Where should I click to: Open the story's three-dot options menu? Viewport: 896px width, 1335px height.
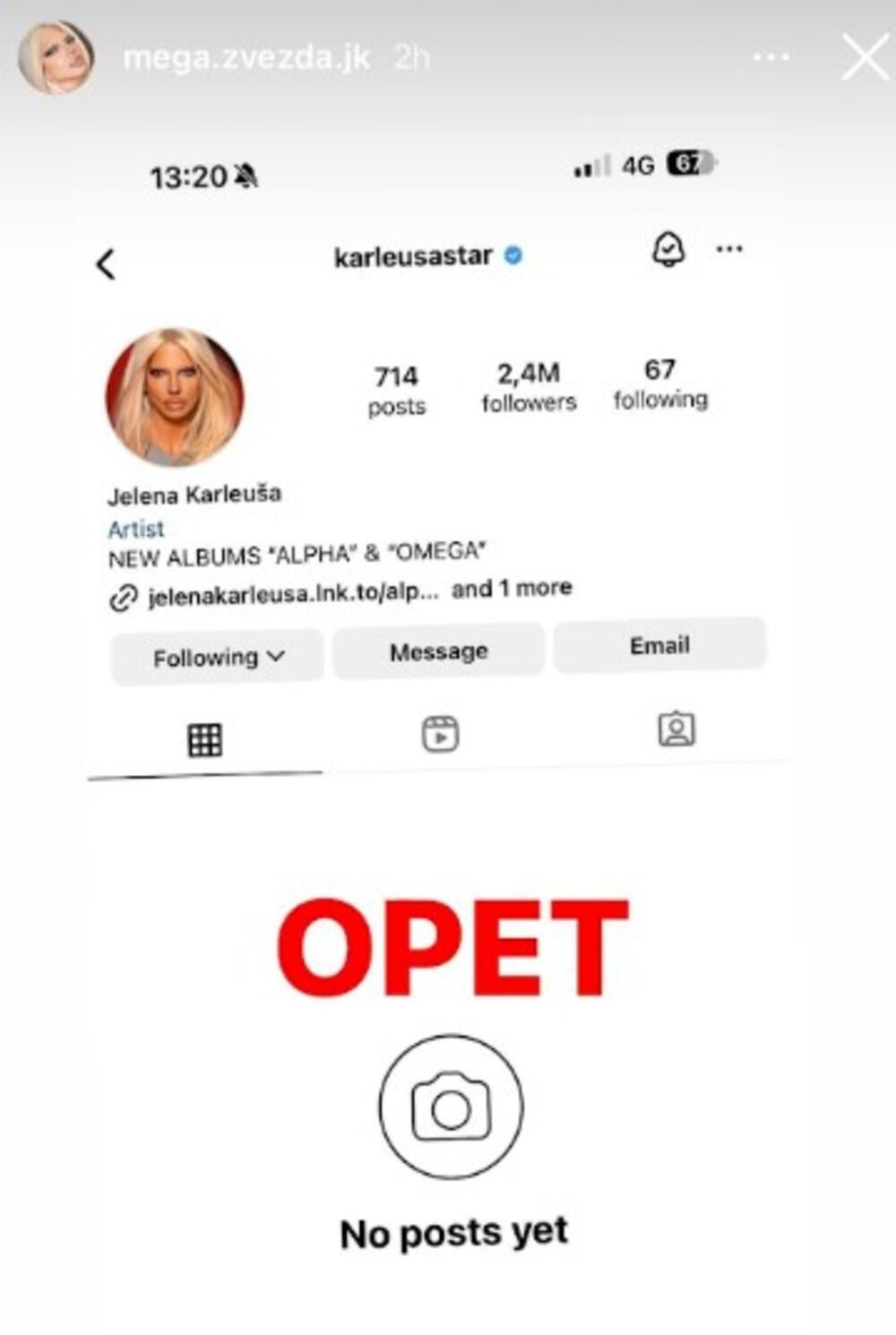click(771, 57)
